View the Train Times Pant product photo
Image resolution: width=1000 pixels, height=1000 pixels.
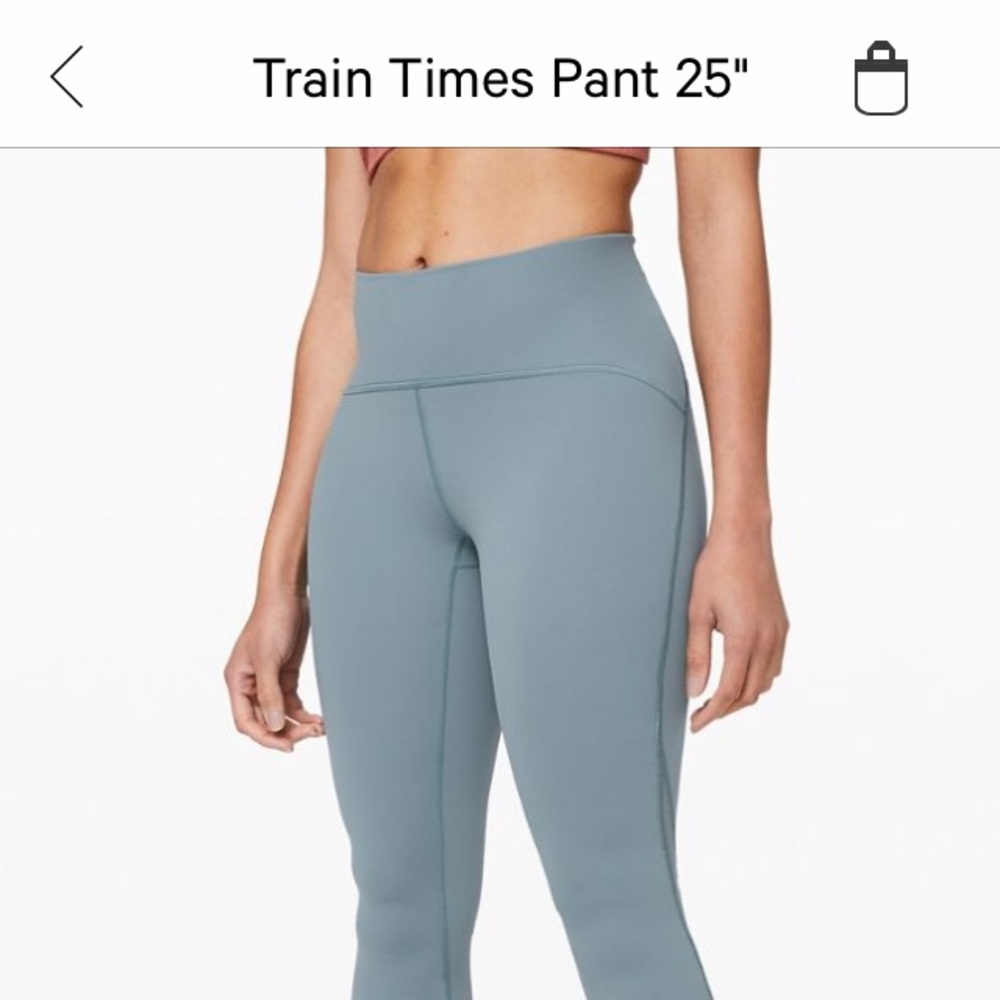pyautogui.click(x=500, y=574)
